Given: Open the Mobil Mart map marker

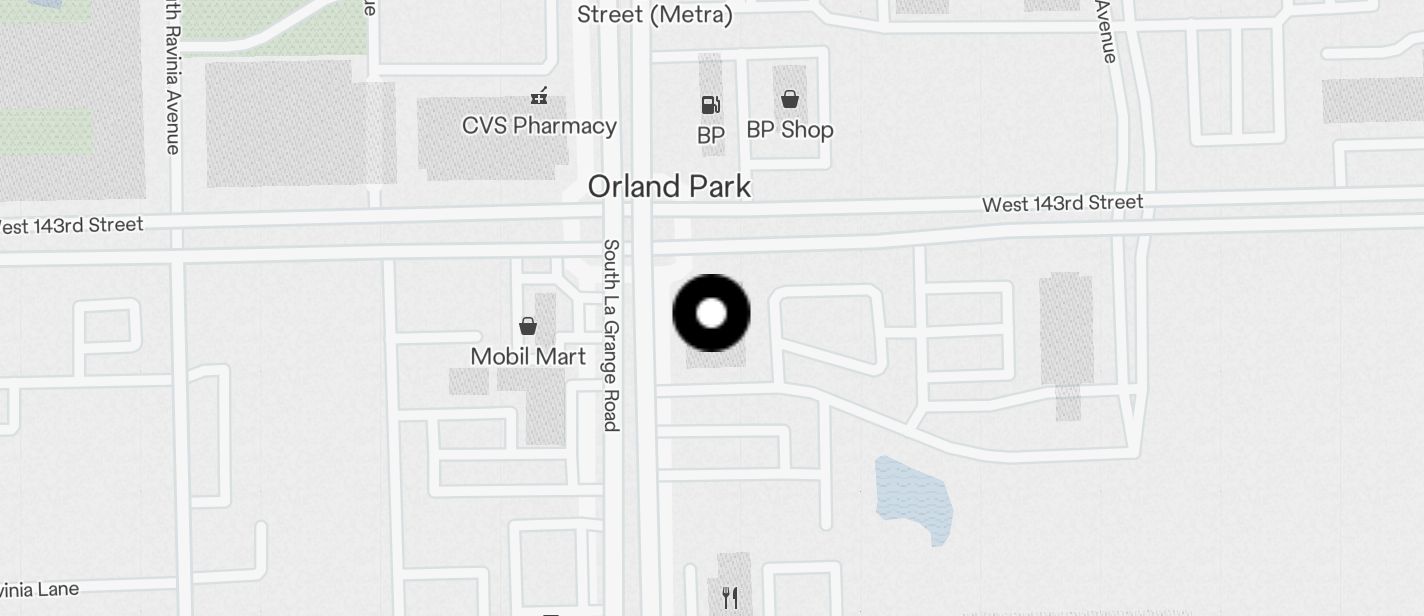Looking at the screenshot, I should (528, 327).
